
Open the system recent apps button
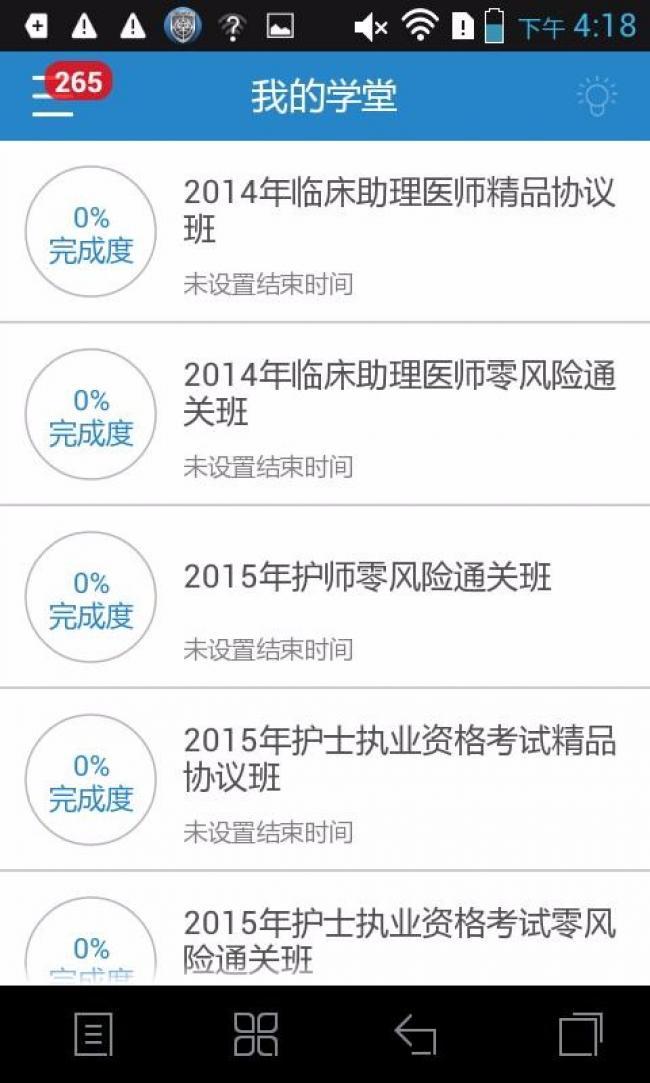point(580,1035)
